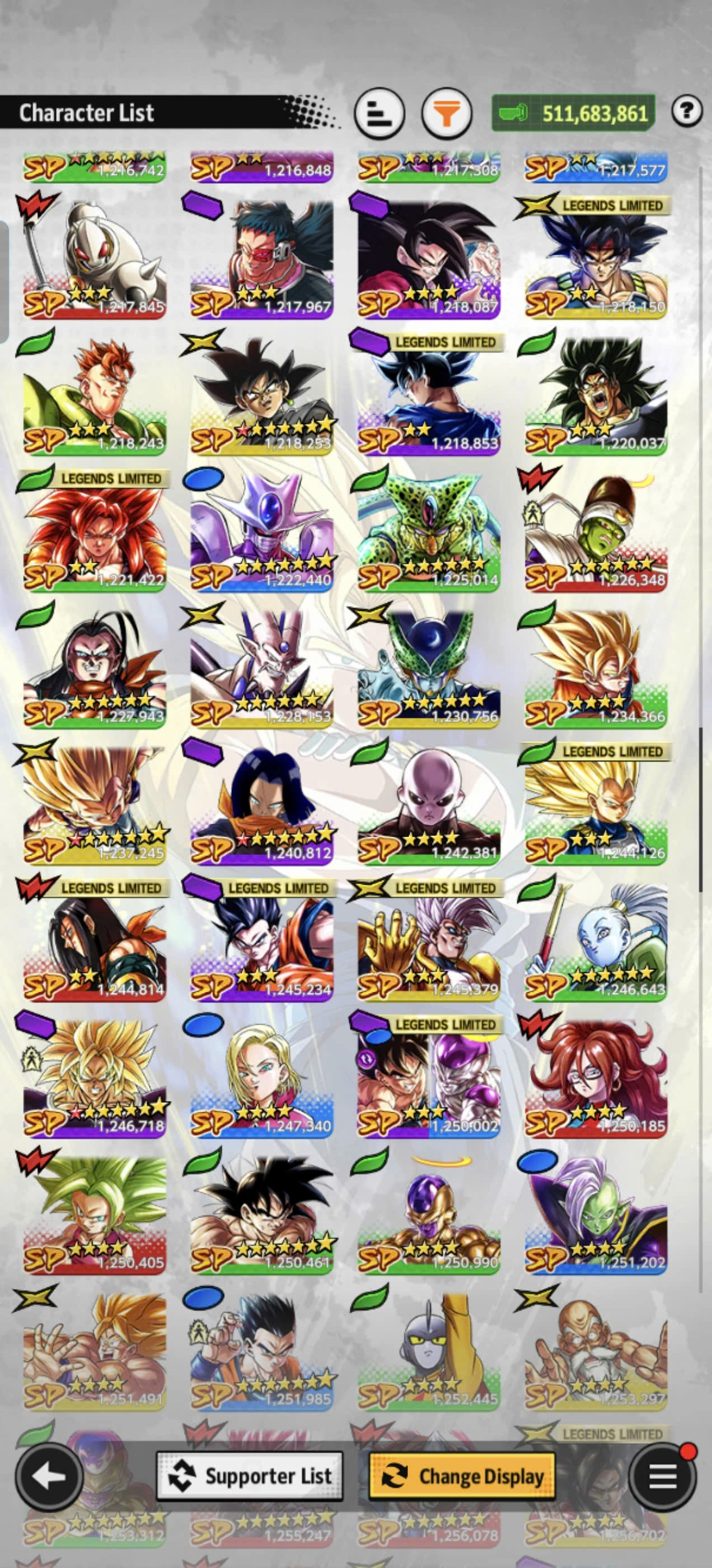Open the hamburger menu button
This screenshot has width=712, height=1568.
[x=662, y=1476]
